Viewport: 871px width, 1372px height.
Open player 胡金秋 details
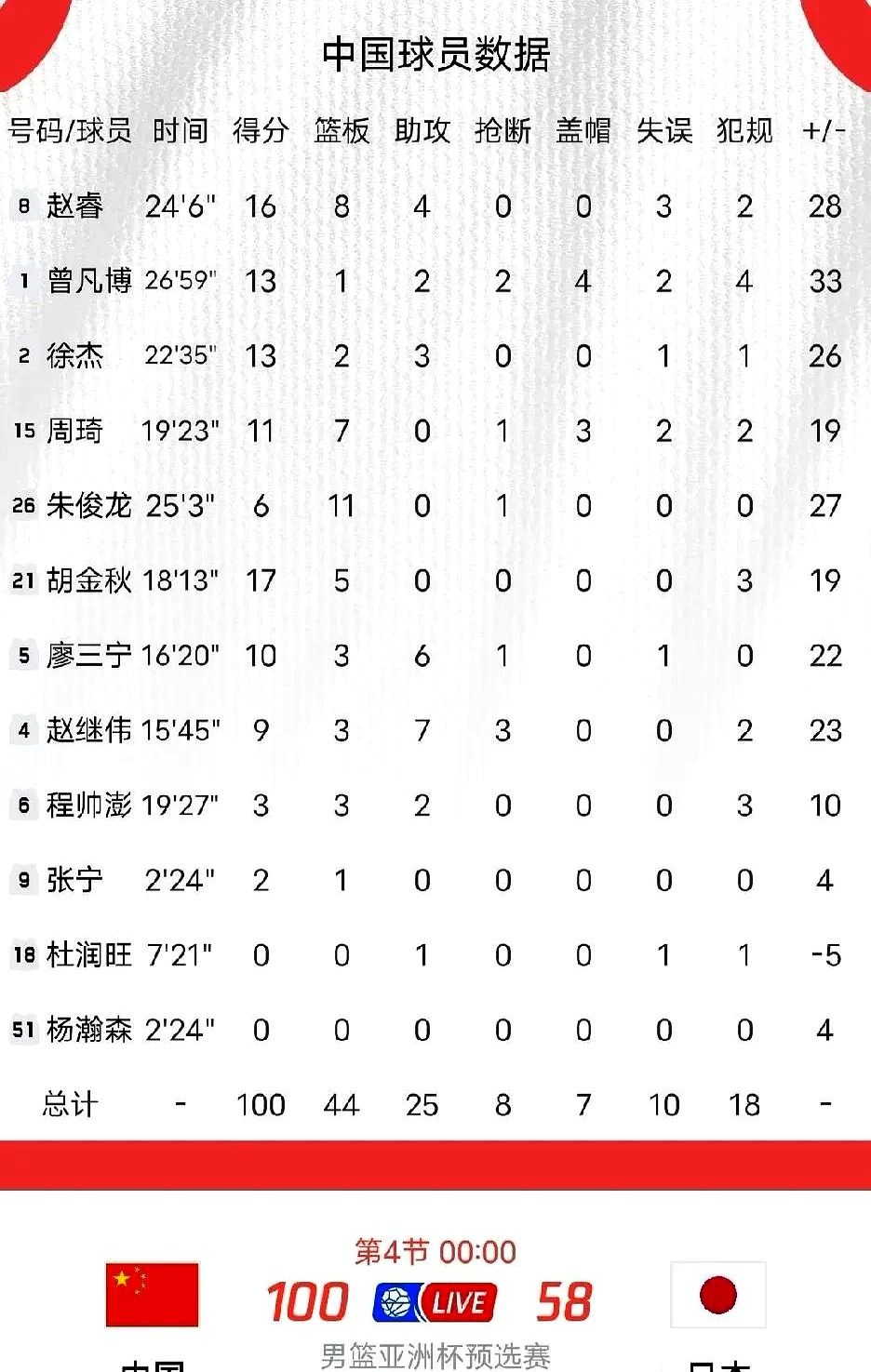point(89,580)
